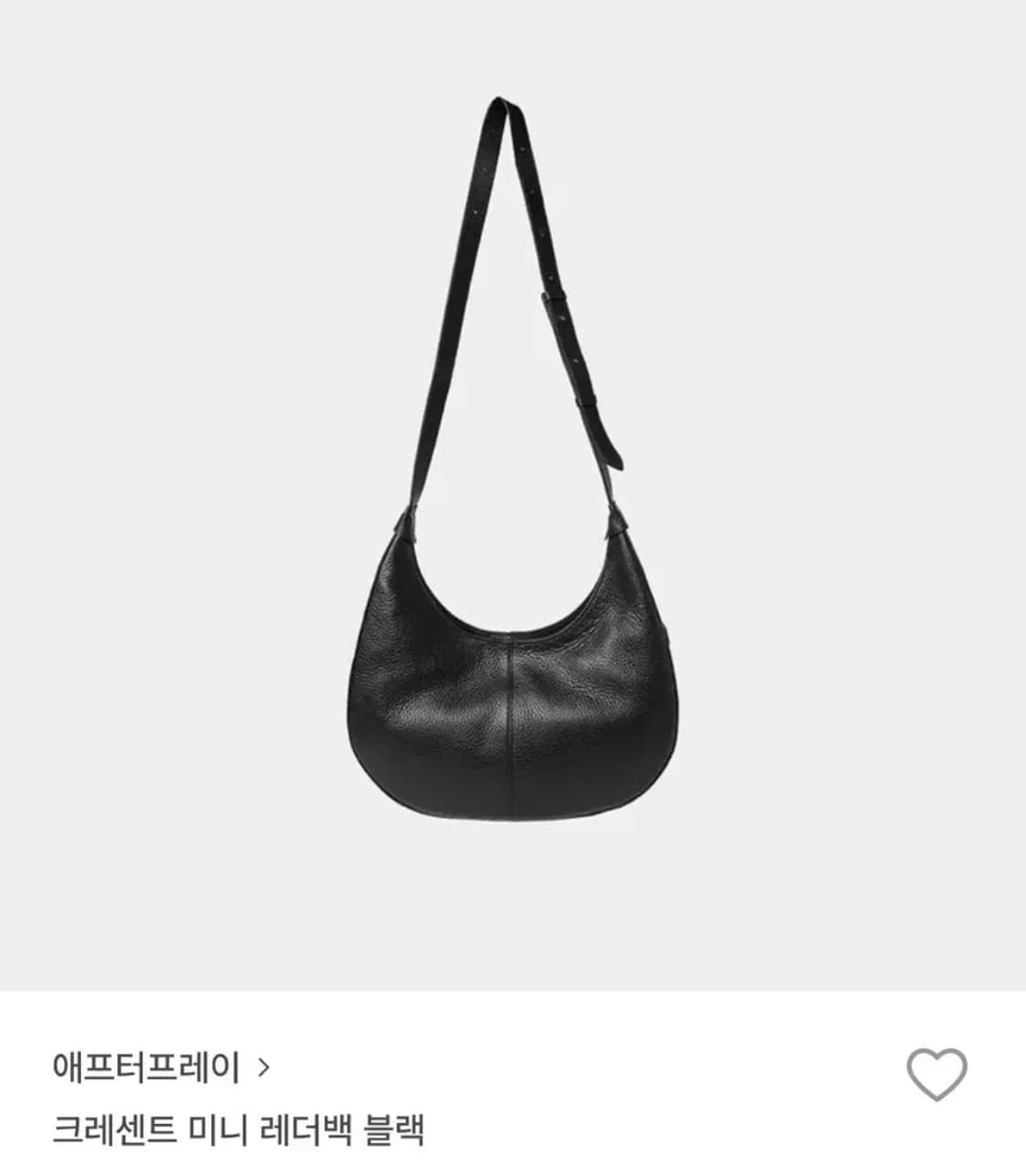View brand shop by clicking 애프터프레이 row

(146, 1065)
